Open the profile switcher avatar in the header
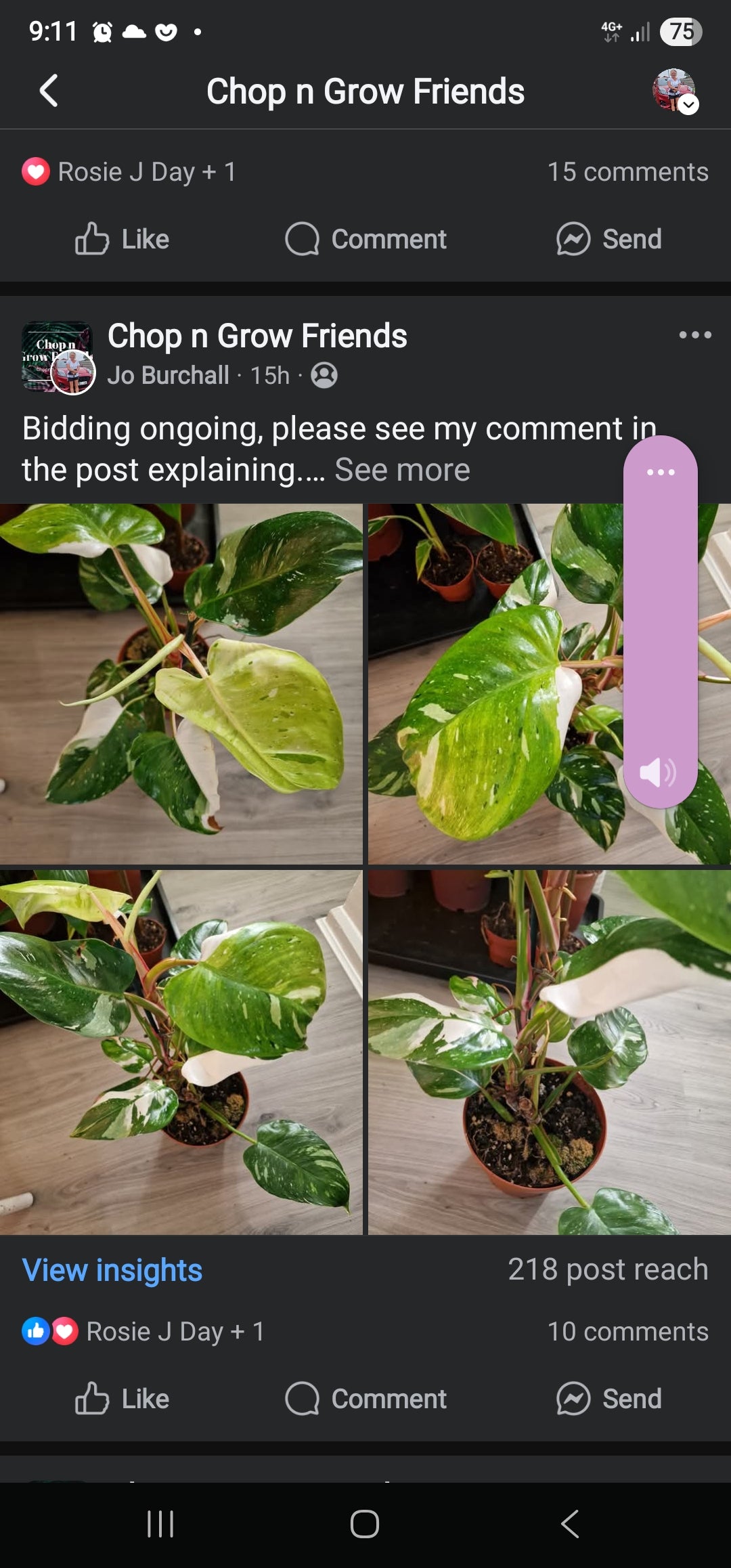 tap(674, 91)
